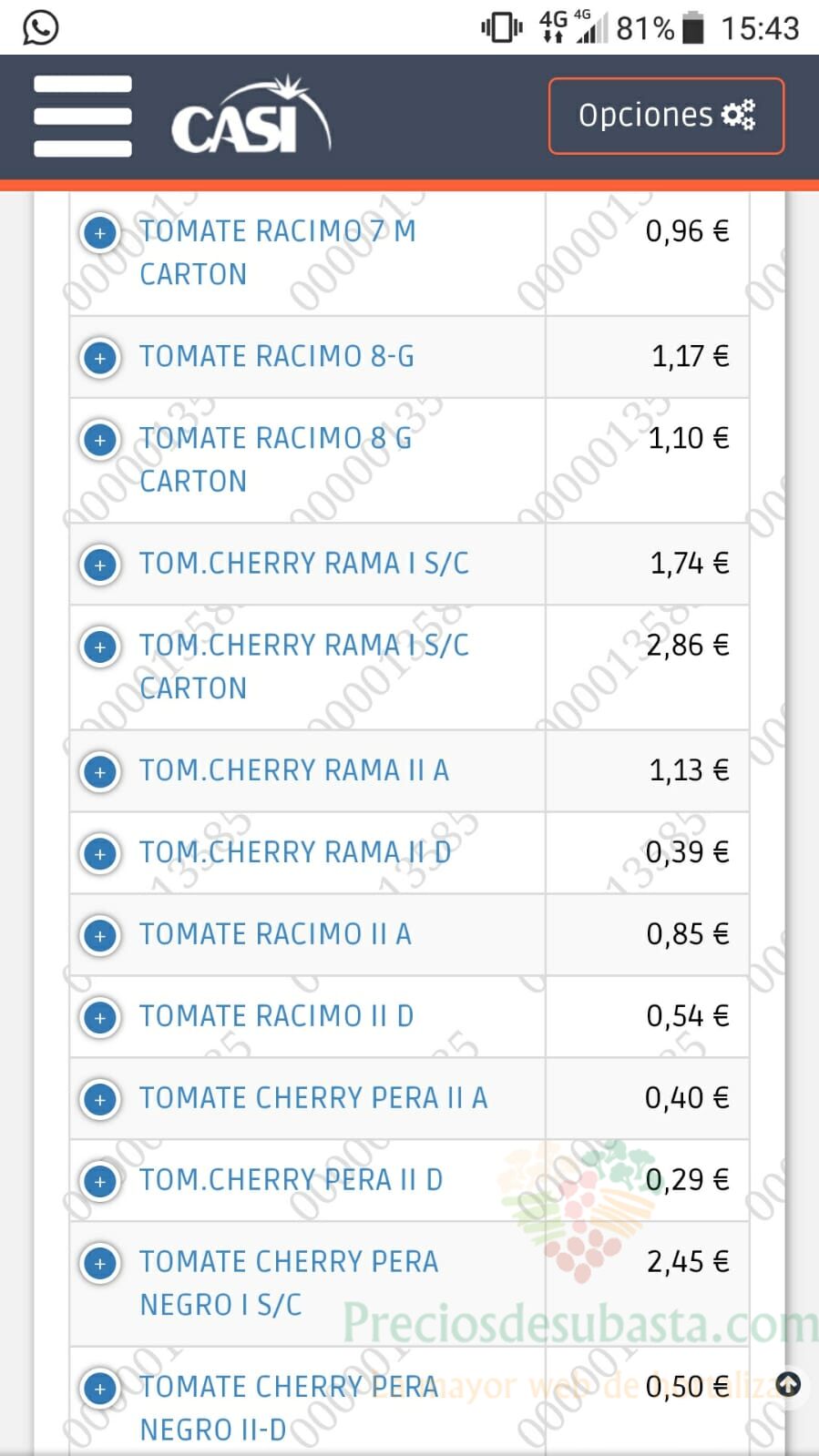
Task: Open the hamburger navigation menu
Action: (83, 117)
